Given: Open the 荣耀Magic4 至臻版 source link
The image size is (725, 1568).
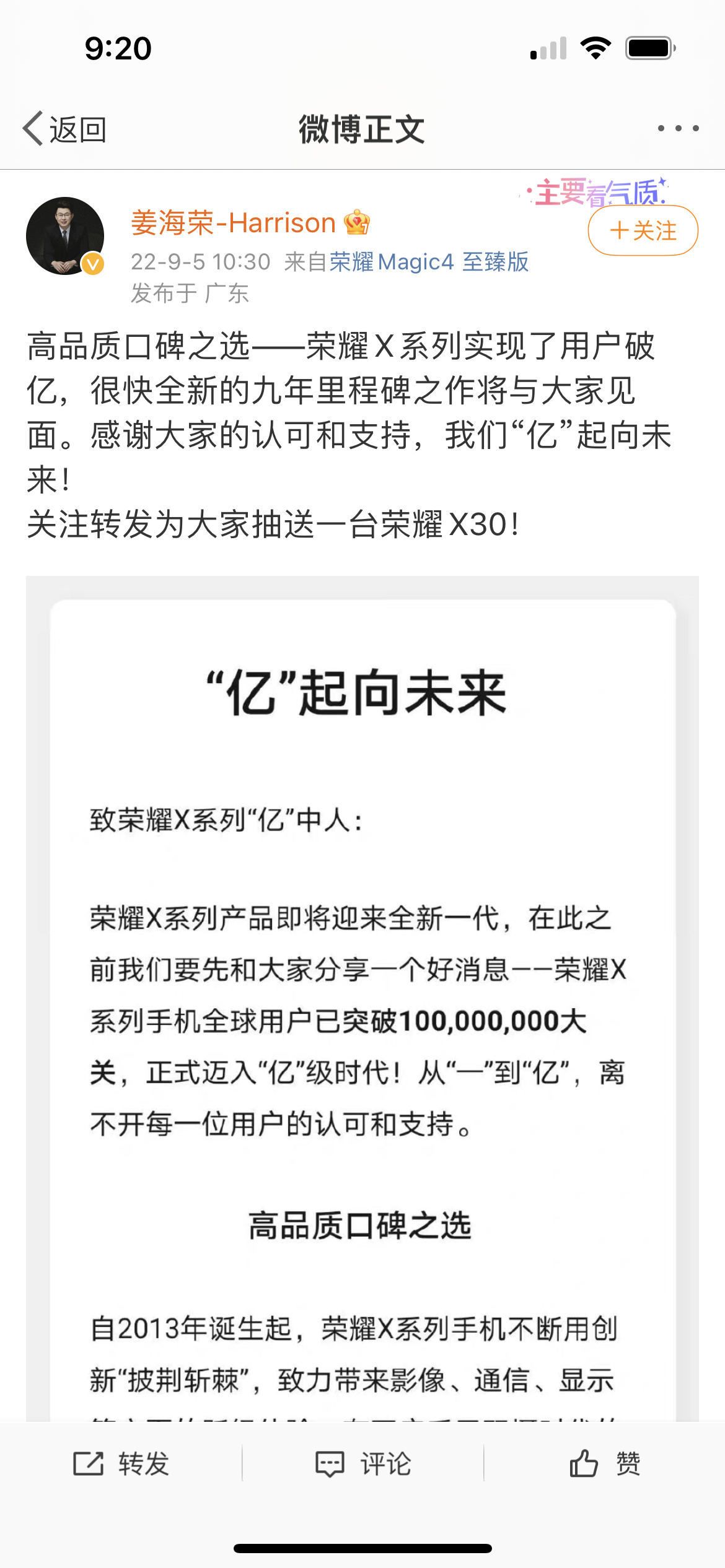Looking at the screenshot, I should (429, 262).
